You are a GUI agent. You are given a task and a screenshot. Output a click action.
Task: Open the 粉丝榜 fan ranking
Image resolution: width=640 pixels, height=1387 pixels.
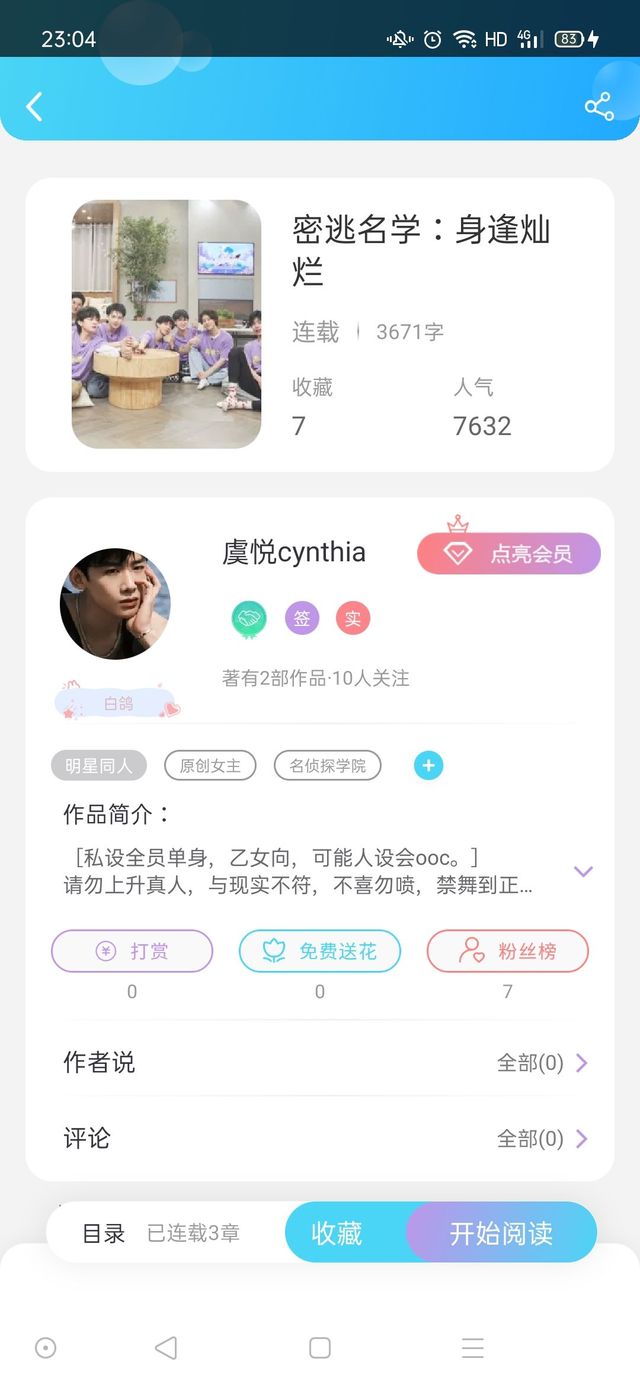pyautogui.click(x=508, y=951)
